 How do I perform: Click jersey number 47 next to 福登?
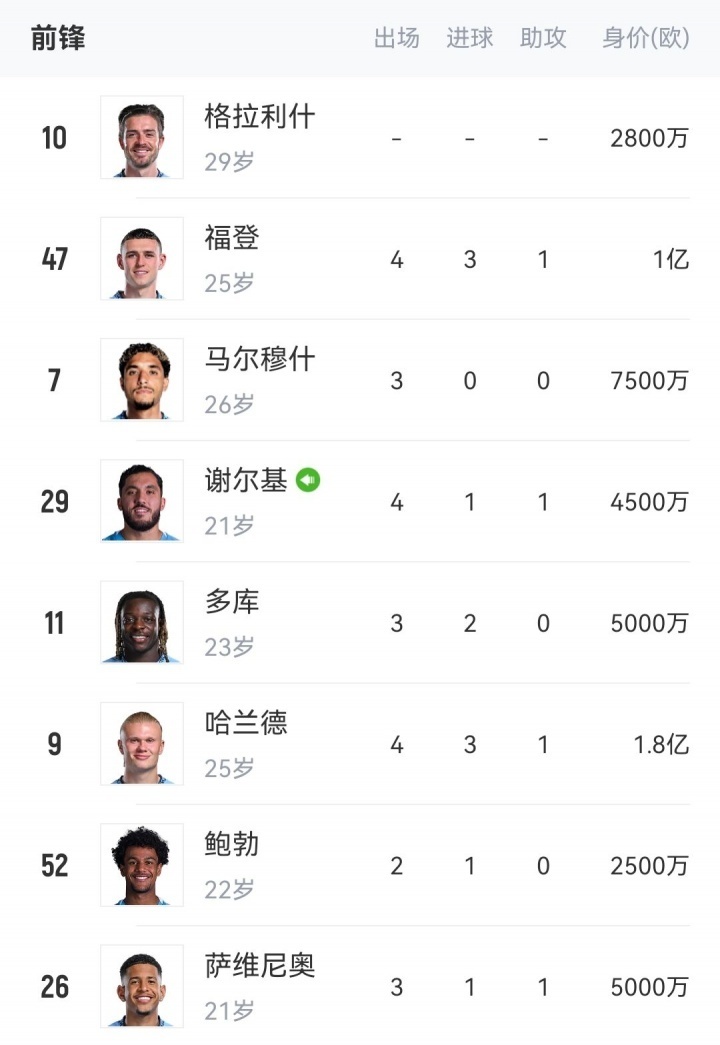coord(55,258)
